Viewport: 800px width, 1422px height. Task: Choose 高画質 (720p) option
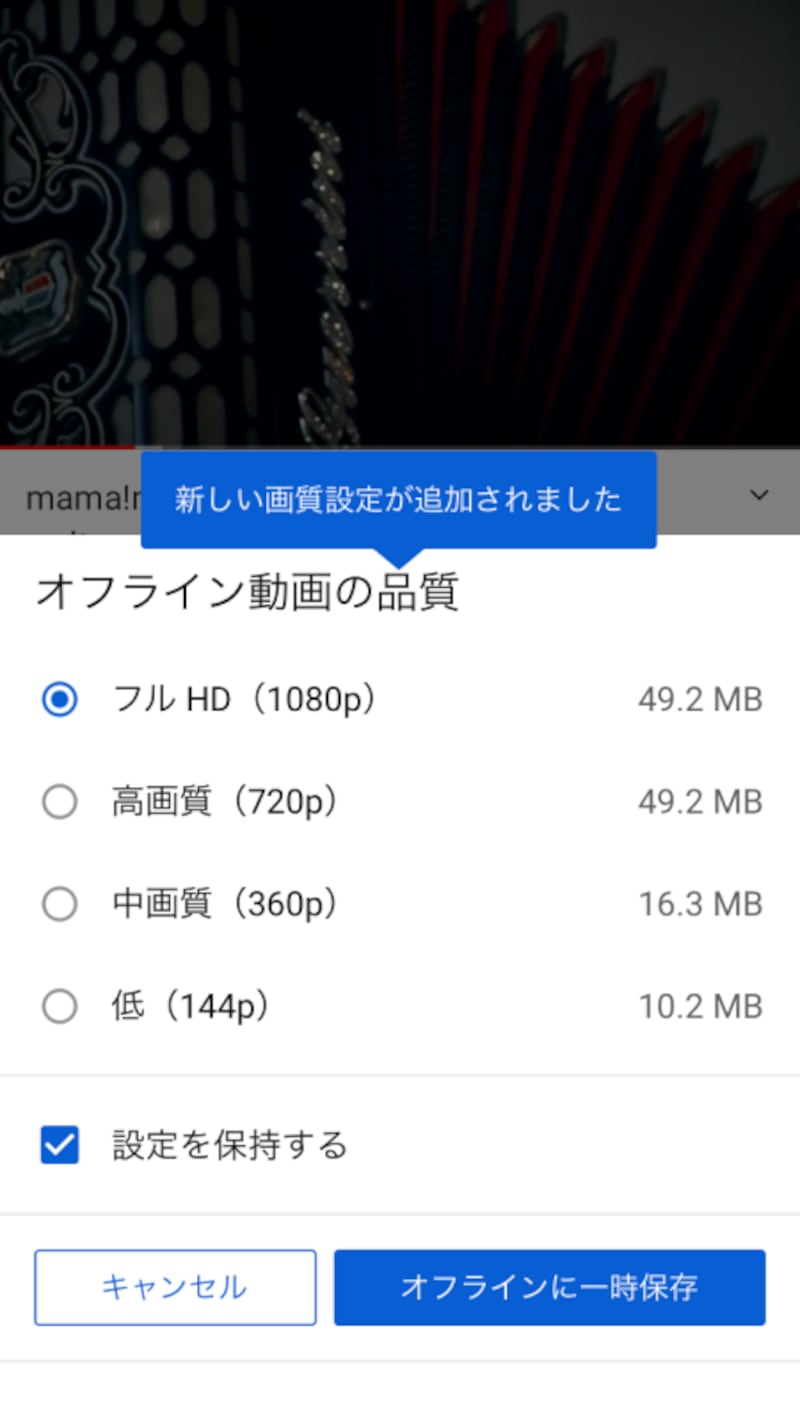tap(60, 802)
